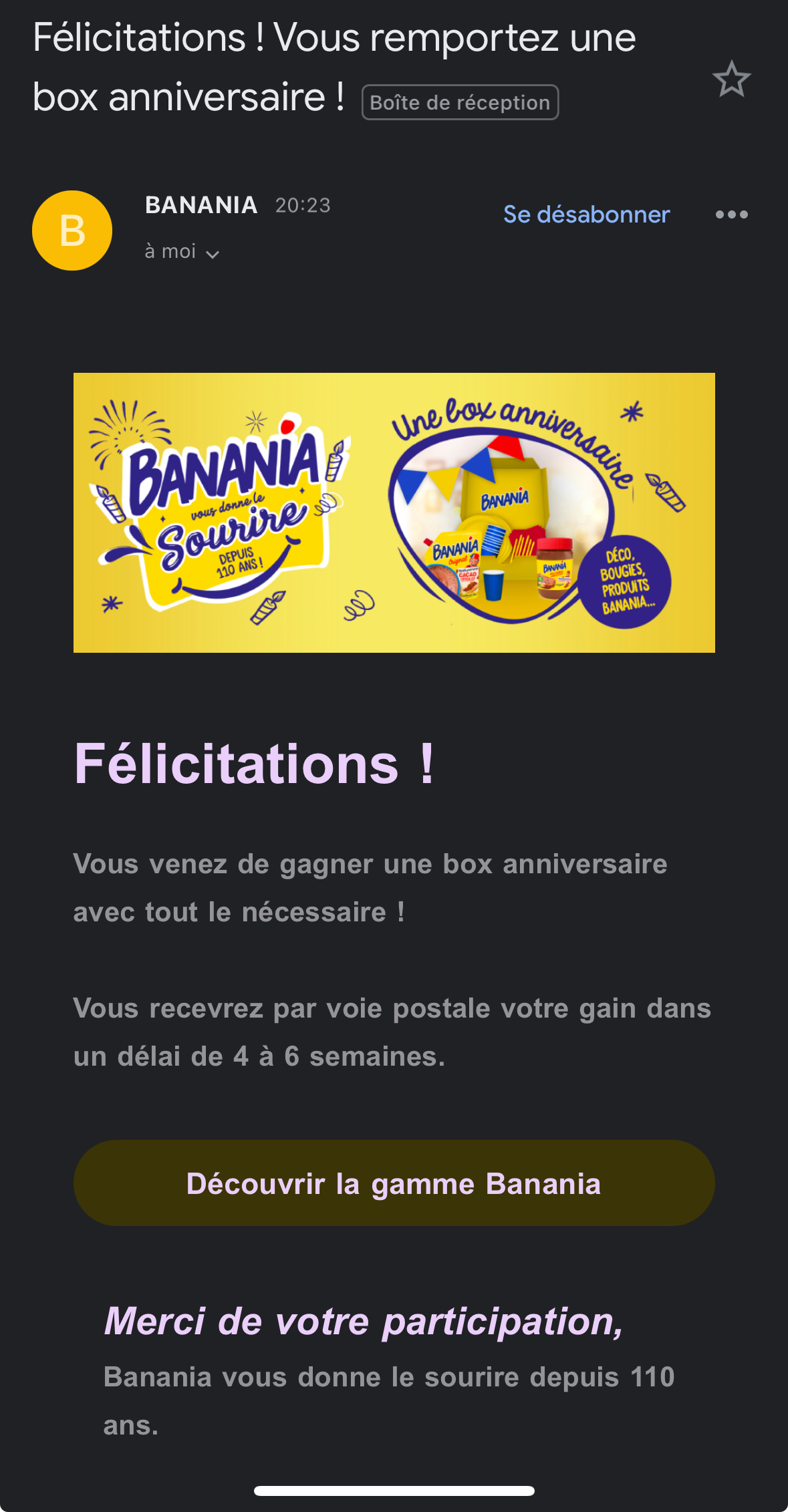Star this email from BANANIA
Viewport: 788px width, 1512px height.
tap(731, 80)
